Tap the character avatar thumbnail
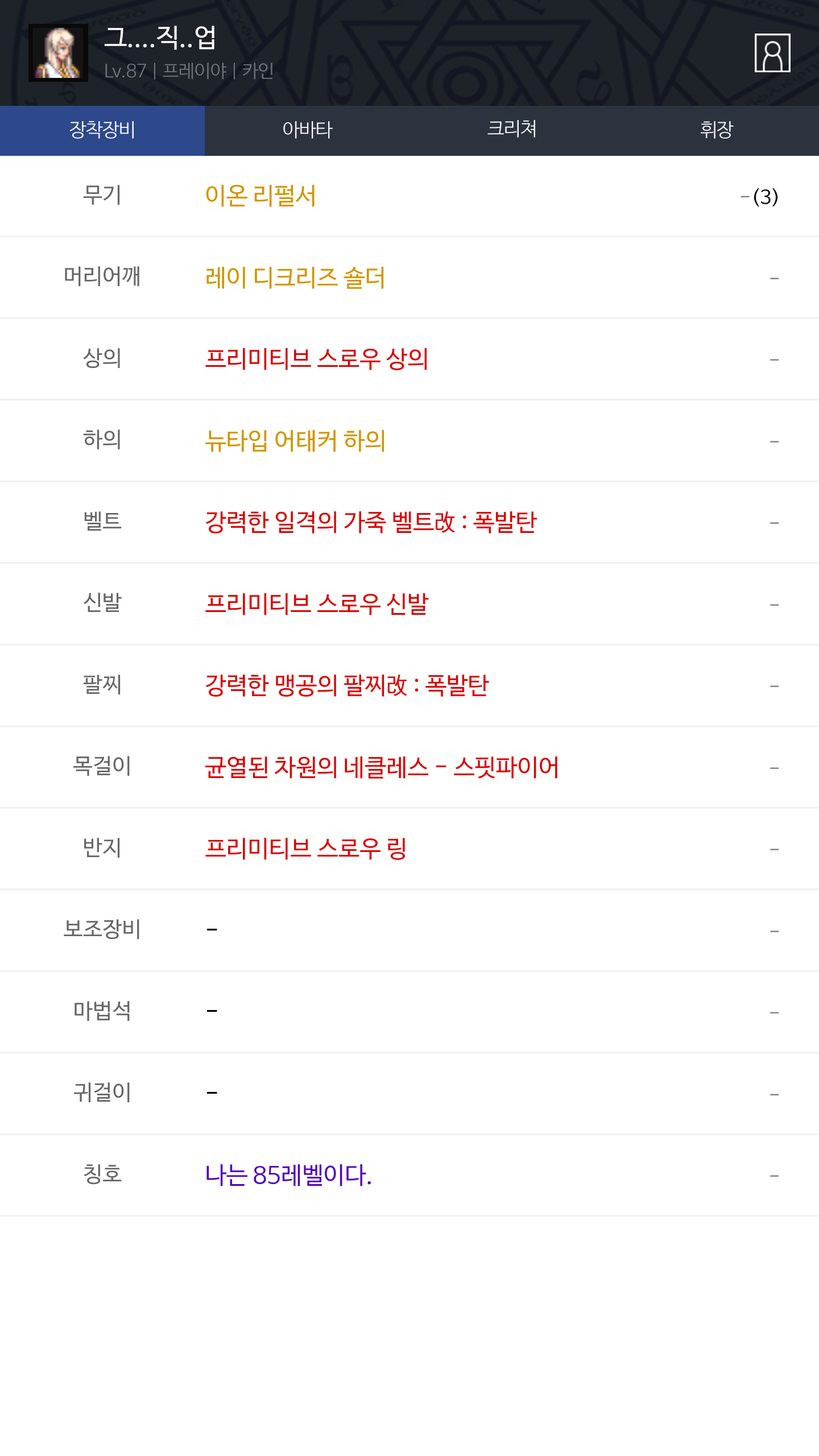This screenshot has width=819, height=1456. (58, 53)
